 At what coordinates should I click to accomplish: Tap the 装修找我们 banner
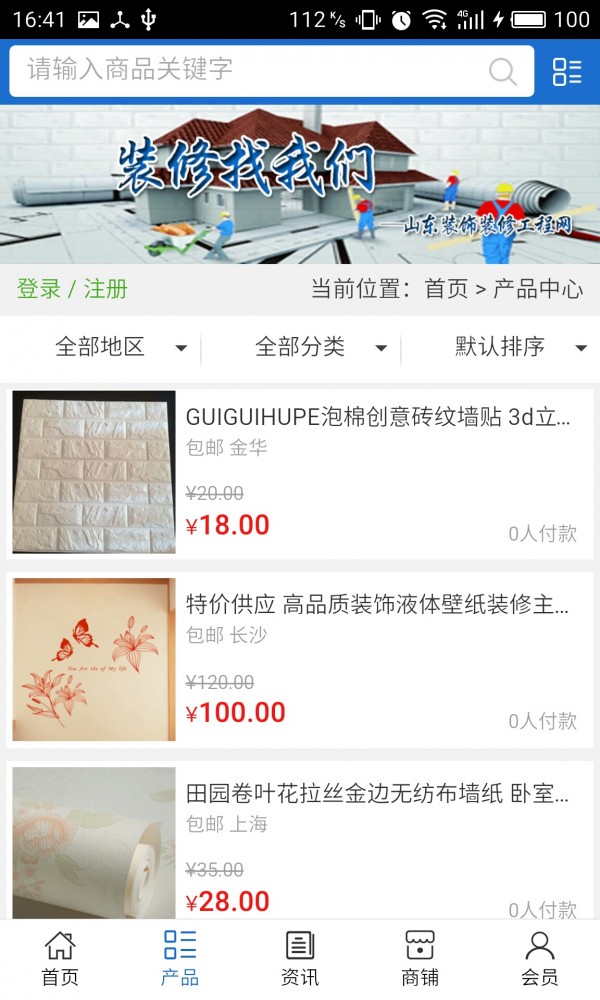tap(300, 184)
